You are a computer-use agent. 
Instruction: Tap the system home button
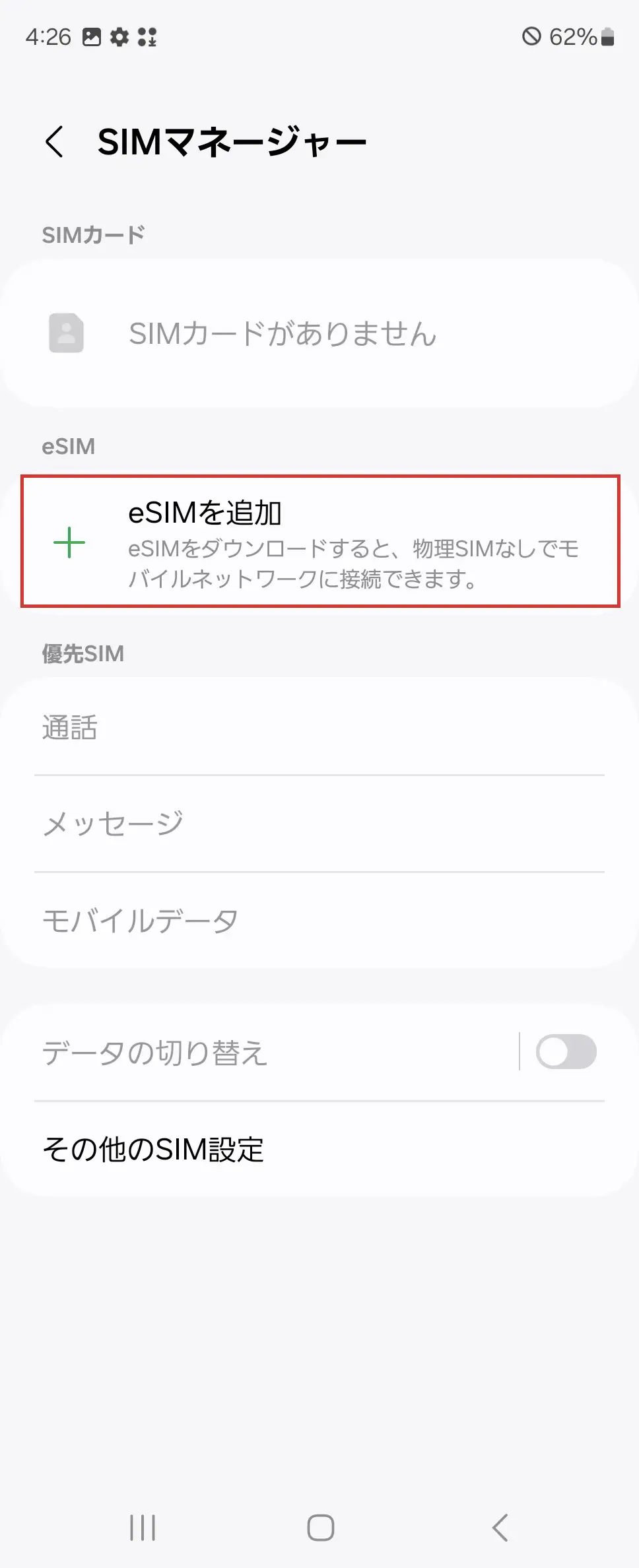point(320,1528)
